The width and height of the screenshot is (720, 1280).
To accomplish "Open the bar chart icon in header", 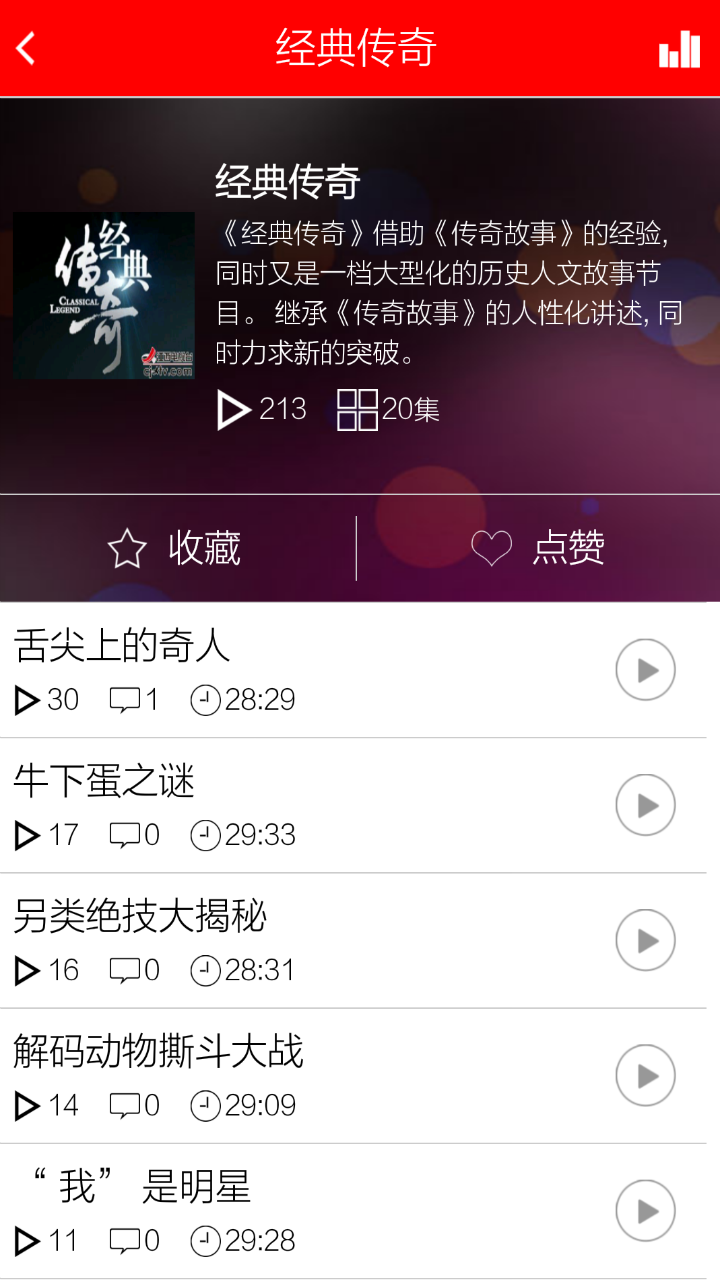I will 679,48.
